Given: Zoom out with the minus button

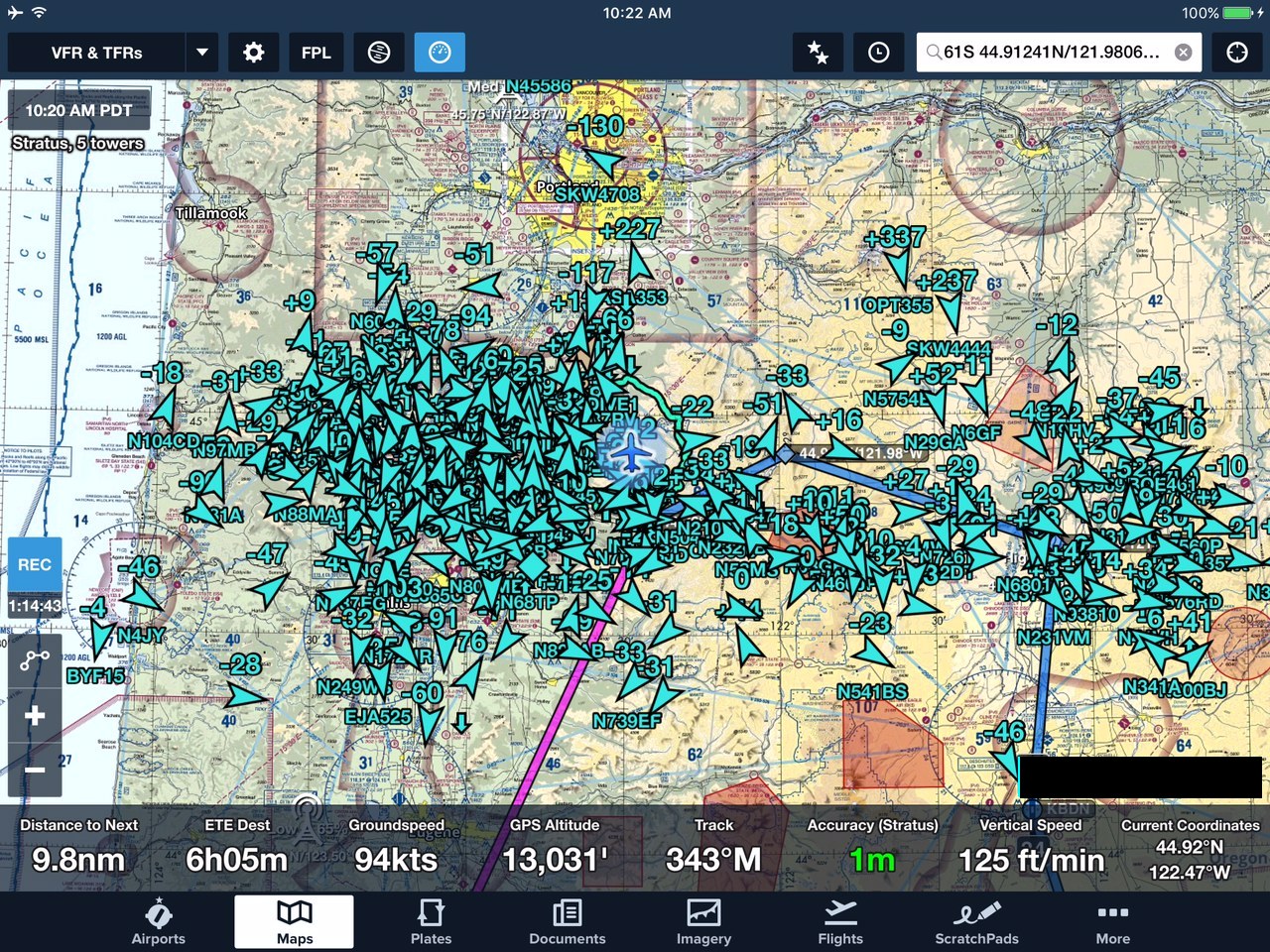Looking at the screenshot, I should [x=35, y=771].
